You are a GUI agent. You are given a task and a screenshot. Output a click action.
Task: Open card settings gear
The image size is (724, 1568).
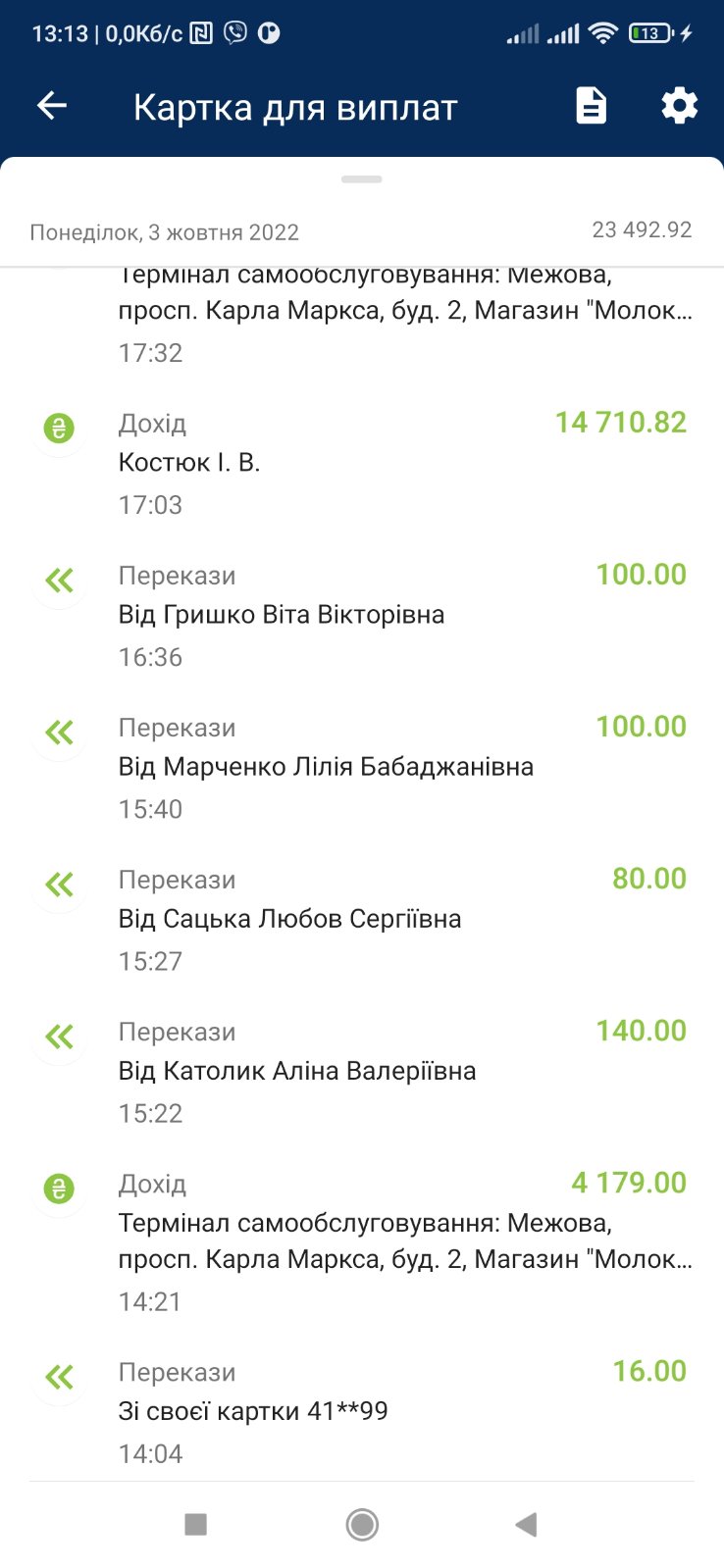[679, 106]
